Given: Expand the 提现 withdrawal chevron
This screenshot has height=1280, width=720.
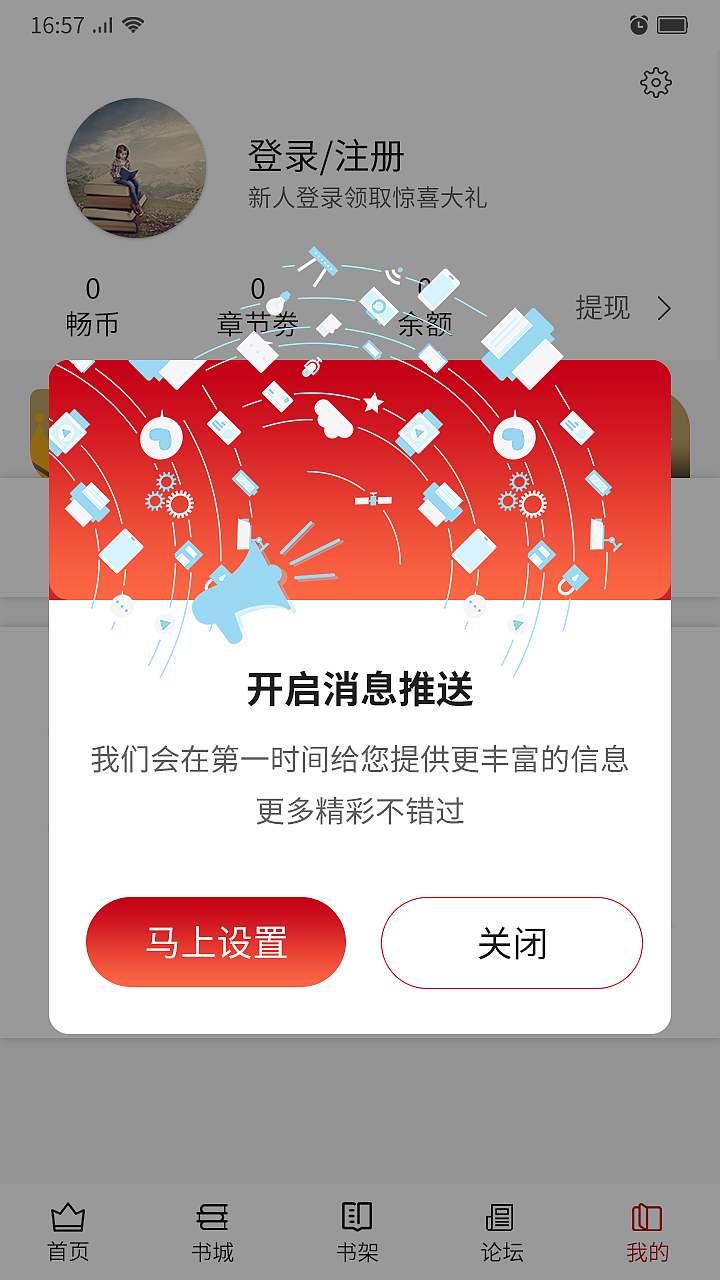Looking at the screenshot, I should [x=663, y=309].
